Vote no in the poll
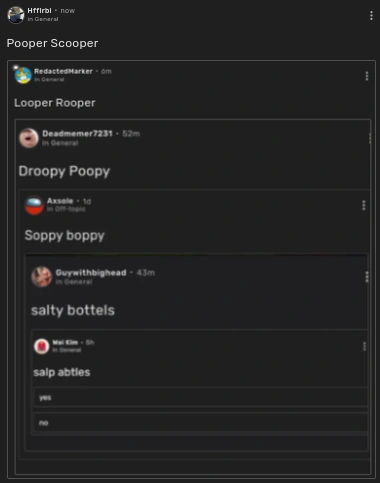This screenshot has width=380, height=483. (x=200, y=423)
